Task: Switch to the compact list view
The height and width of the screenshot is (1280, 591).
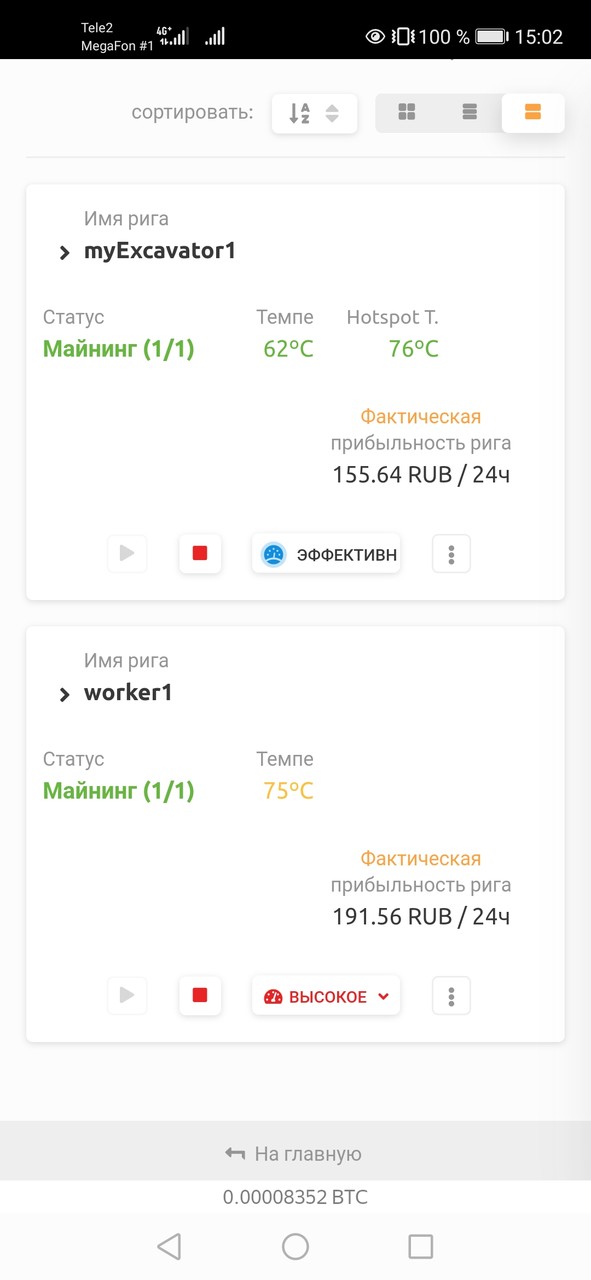Action: point(469,113)
